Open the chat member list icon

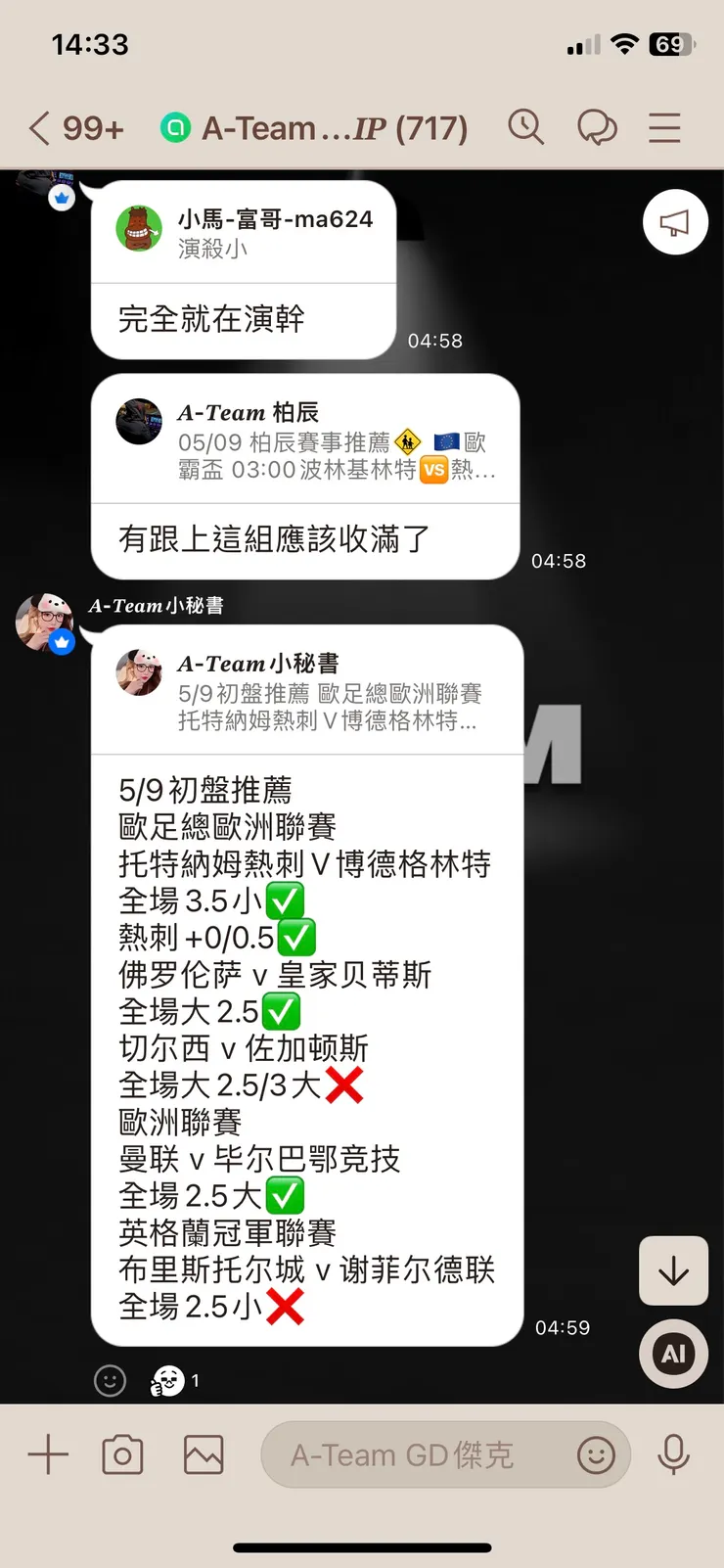[599, 127]
